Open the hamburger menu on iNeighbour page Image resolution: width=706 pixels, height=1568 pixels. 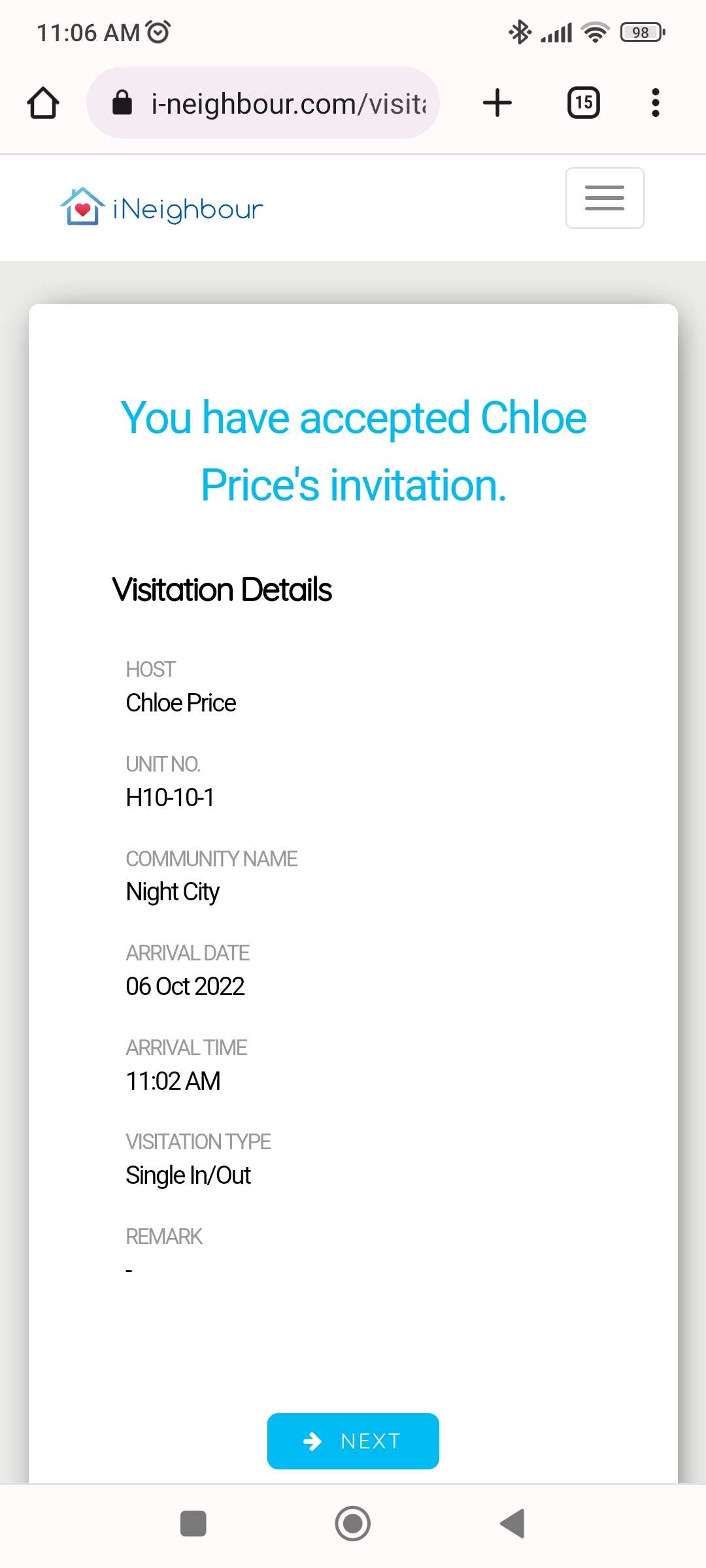pos(605,198)
